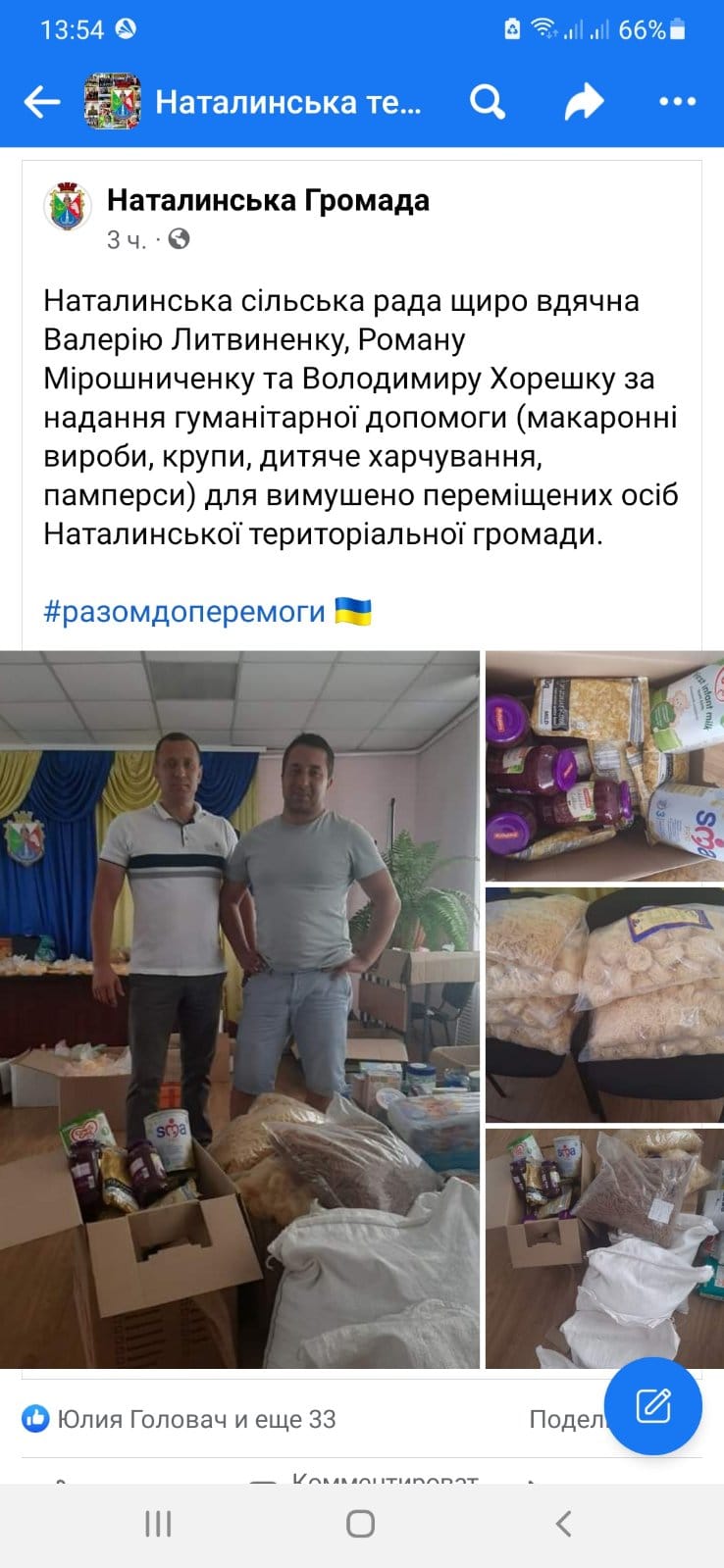Tap the Наталинська Громада profile avatar

coord(68,207)
